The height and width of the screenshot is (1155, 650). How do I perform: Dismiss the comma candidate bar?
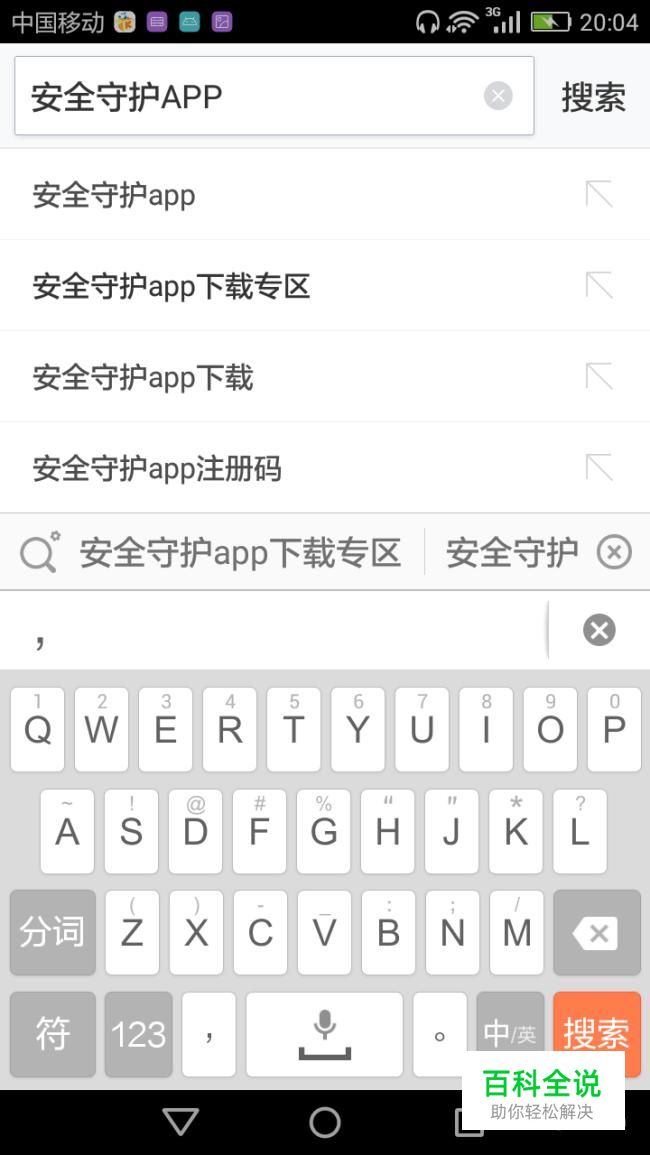tap(599, 630)
